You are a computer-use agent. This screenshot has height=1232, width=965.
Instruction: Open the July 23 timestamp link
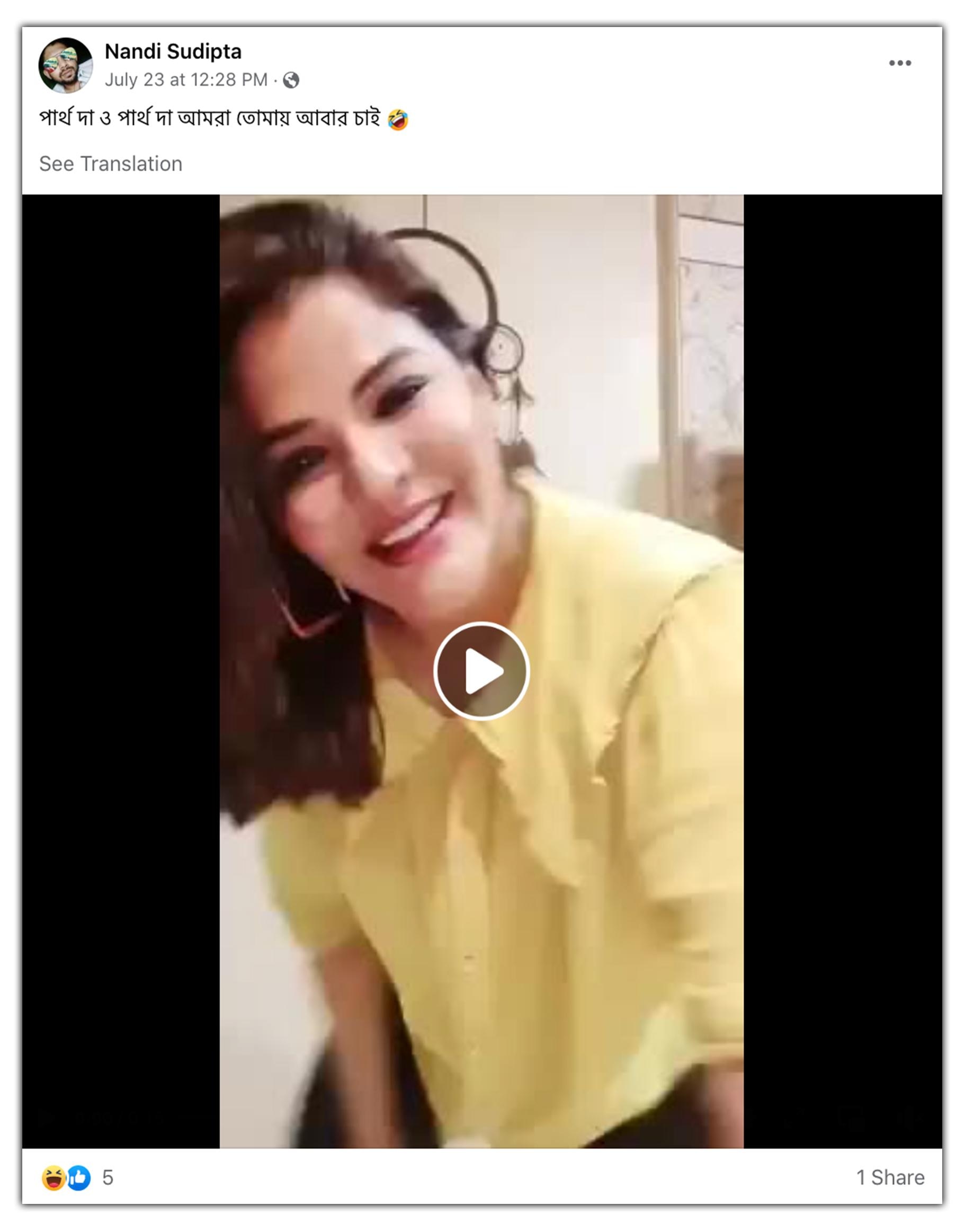tap(186, 79)
